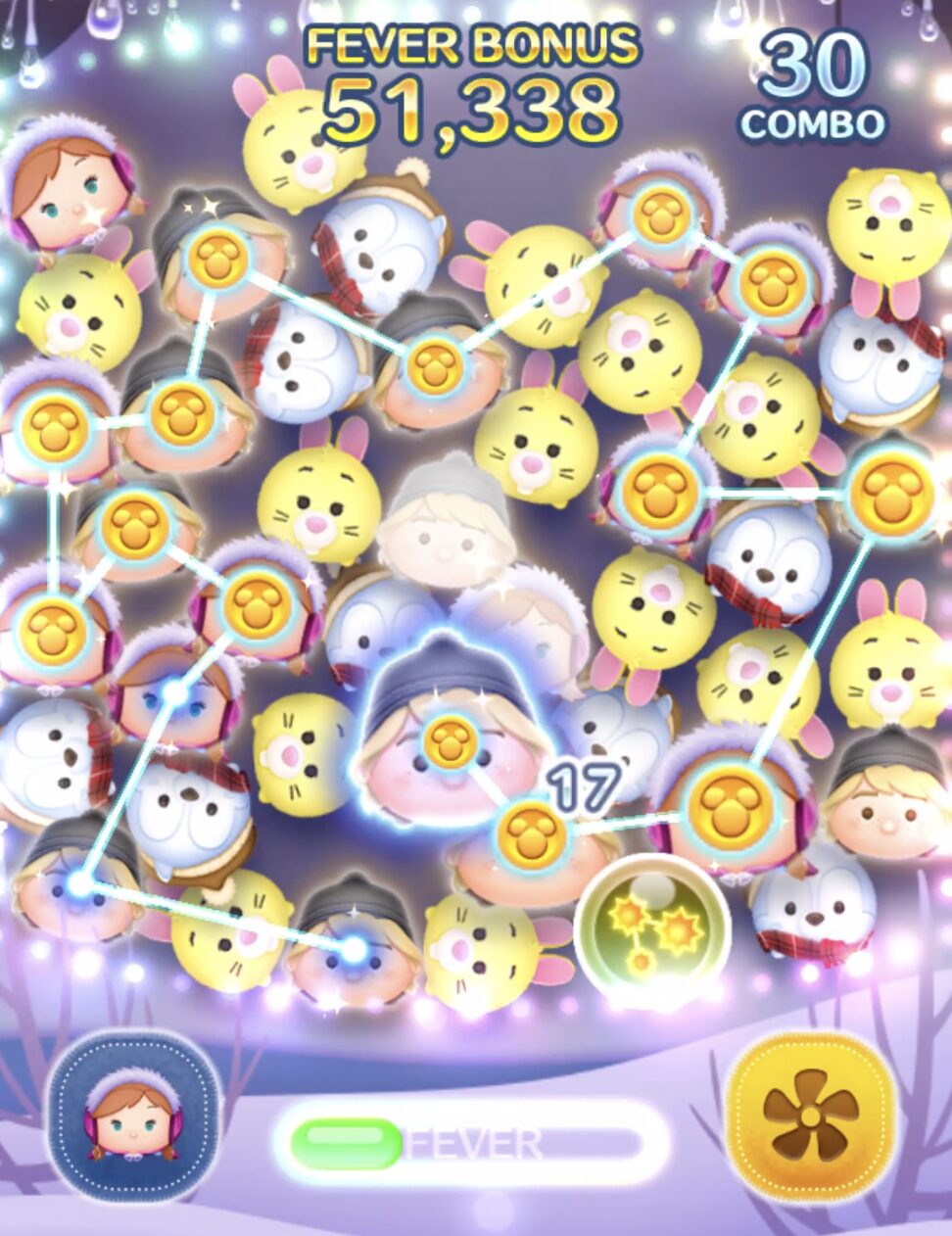Activate the Anna skill button
The height and width of the screenshot is (1236, 952).
point(134,1118)
